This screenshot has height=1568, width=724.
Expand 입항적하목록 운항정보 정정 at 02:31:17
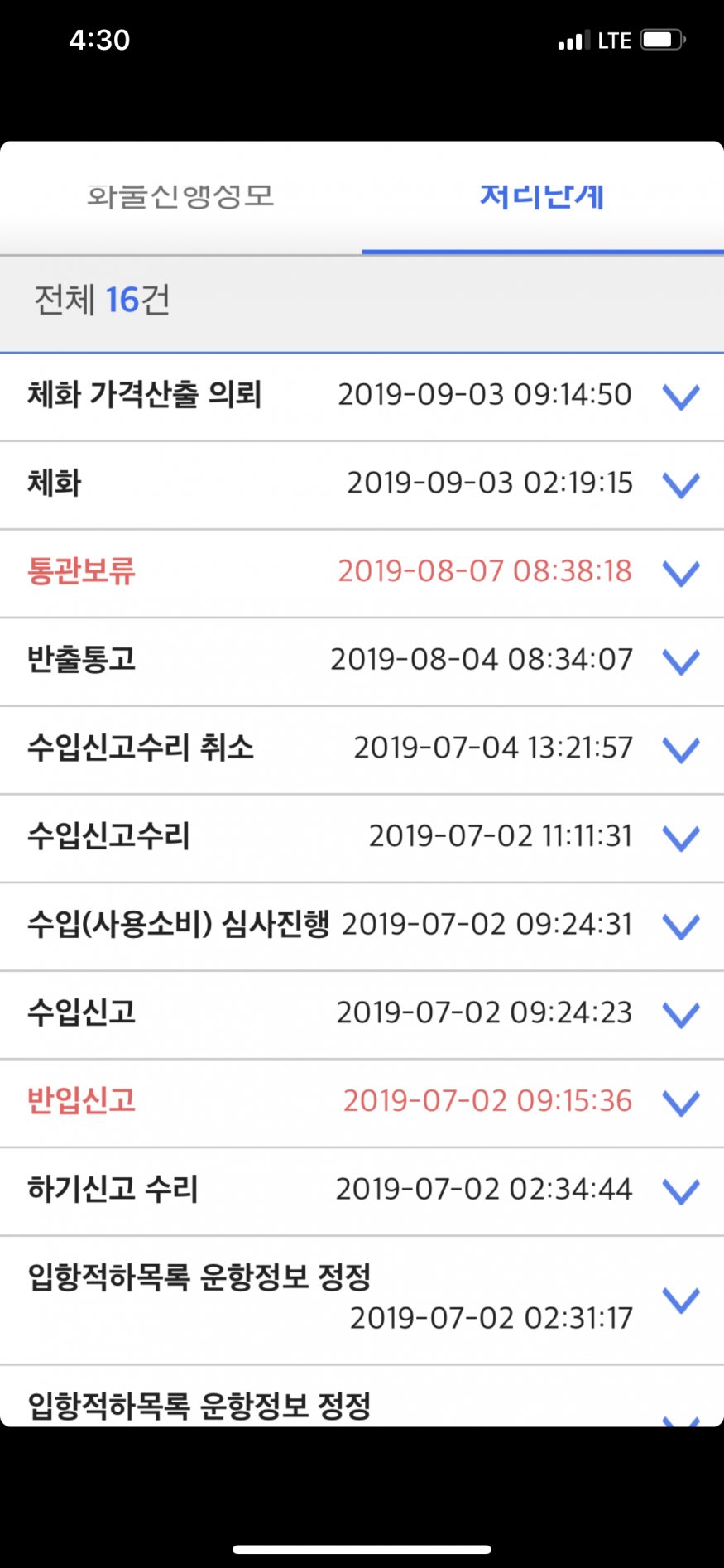pyautogui.click(x=681, y=1300)
